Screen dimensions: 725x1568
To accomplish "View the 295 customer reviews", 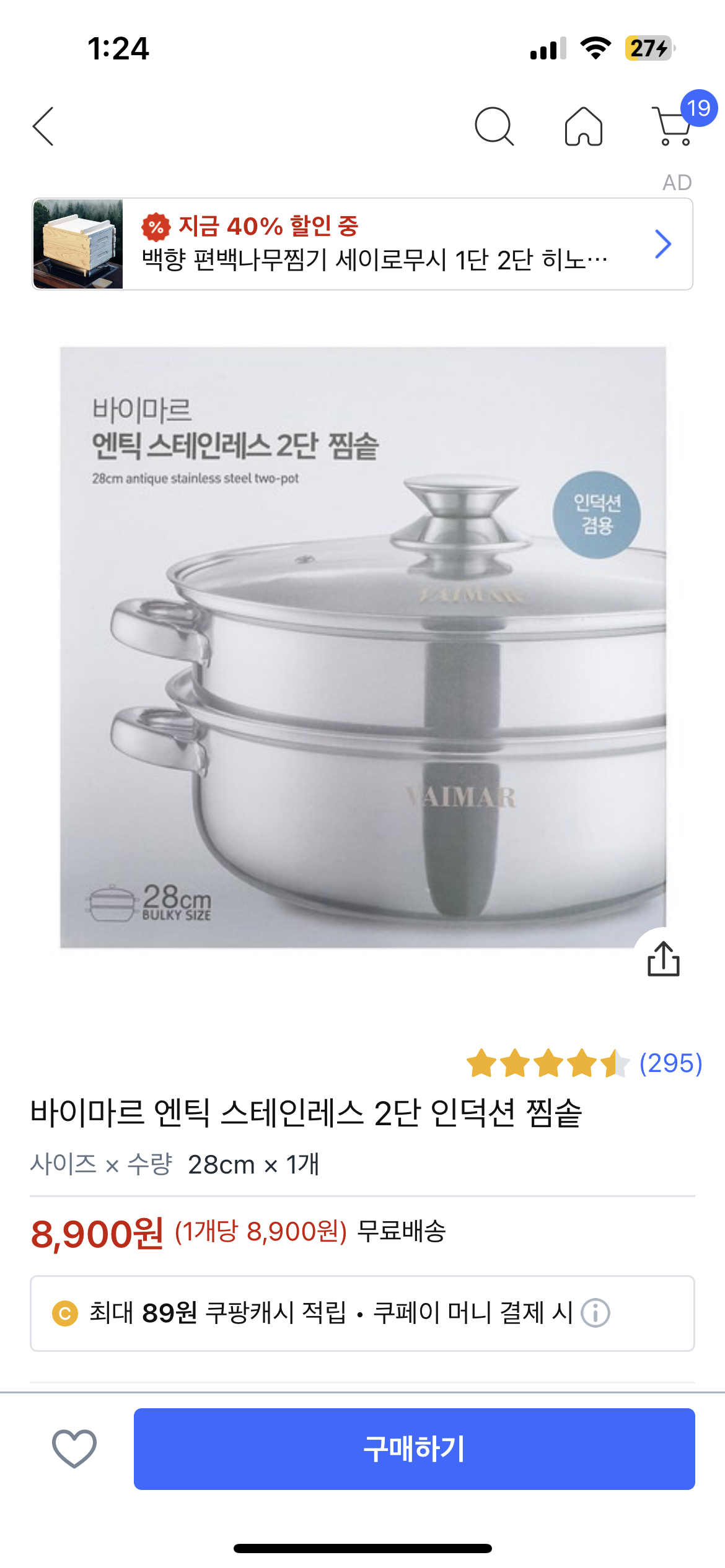I will 670,1063.
